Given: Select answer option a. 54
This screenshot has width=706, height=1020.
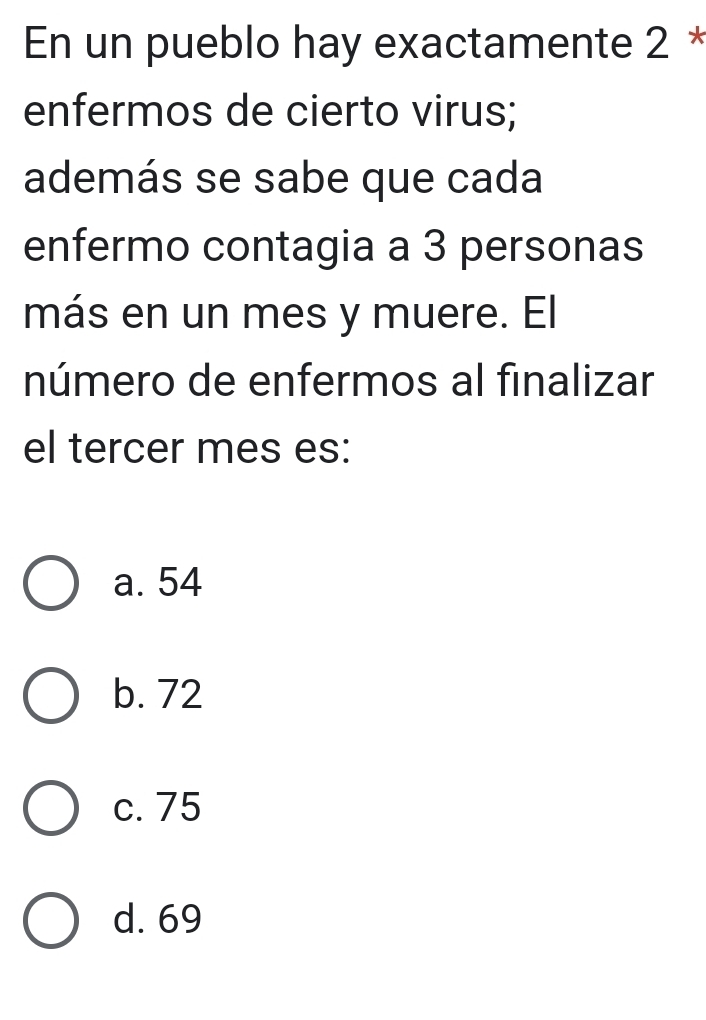Looking at the screenshot, I should [51, 583].
